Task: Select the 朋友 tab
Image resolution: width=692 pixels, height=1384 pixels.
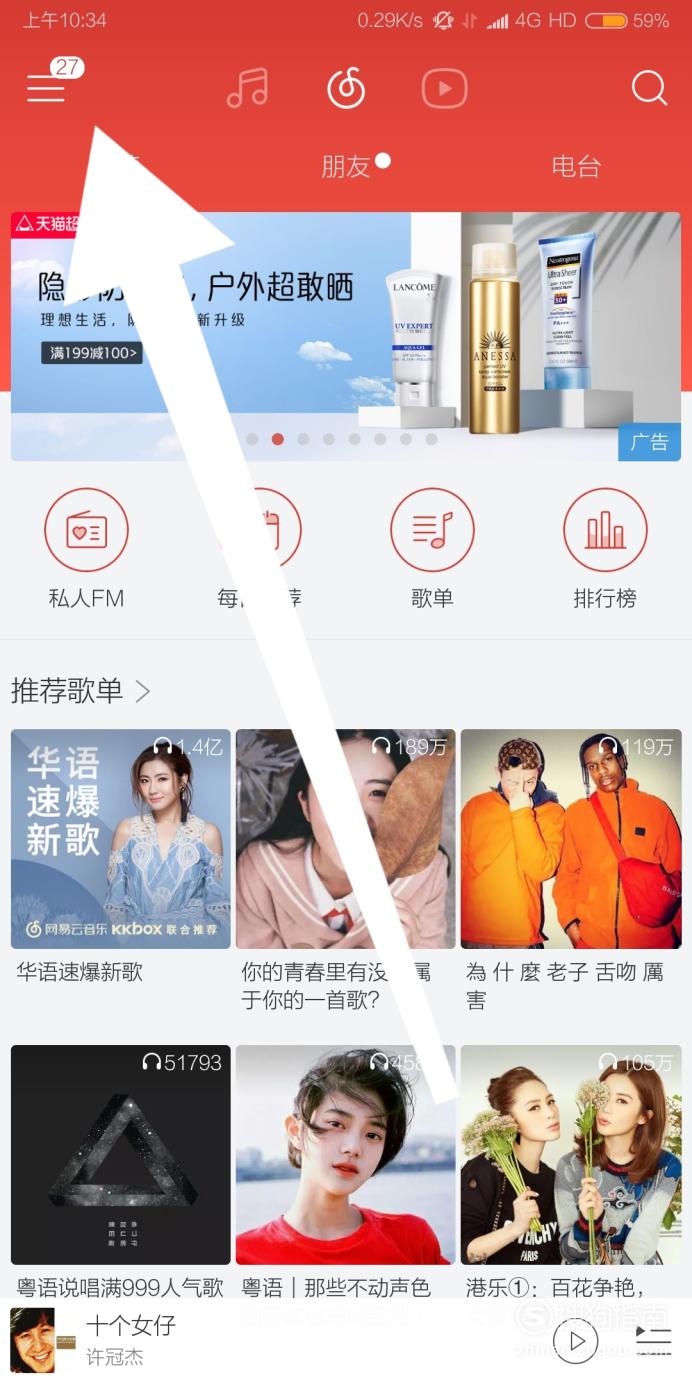Action: (346, 166)
